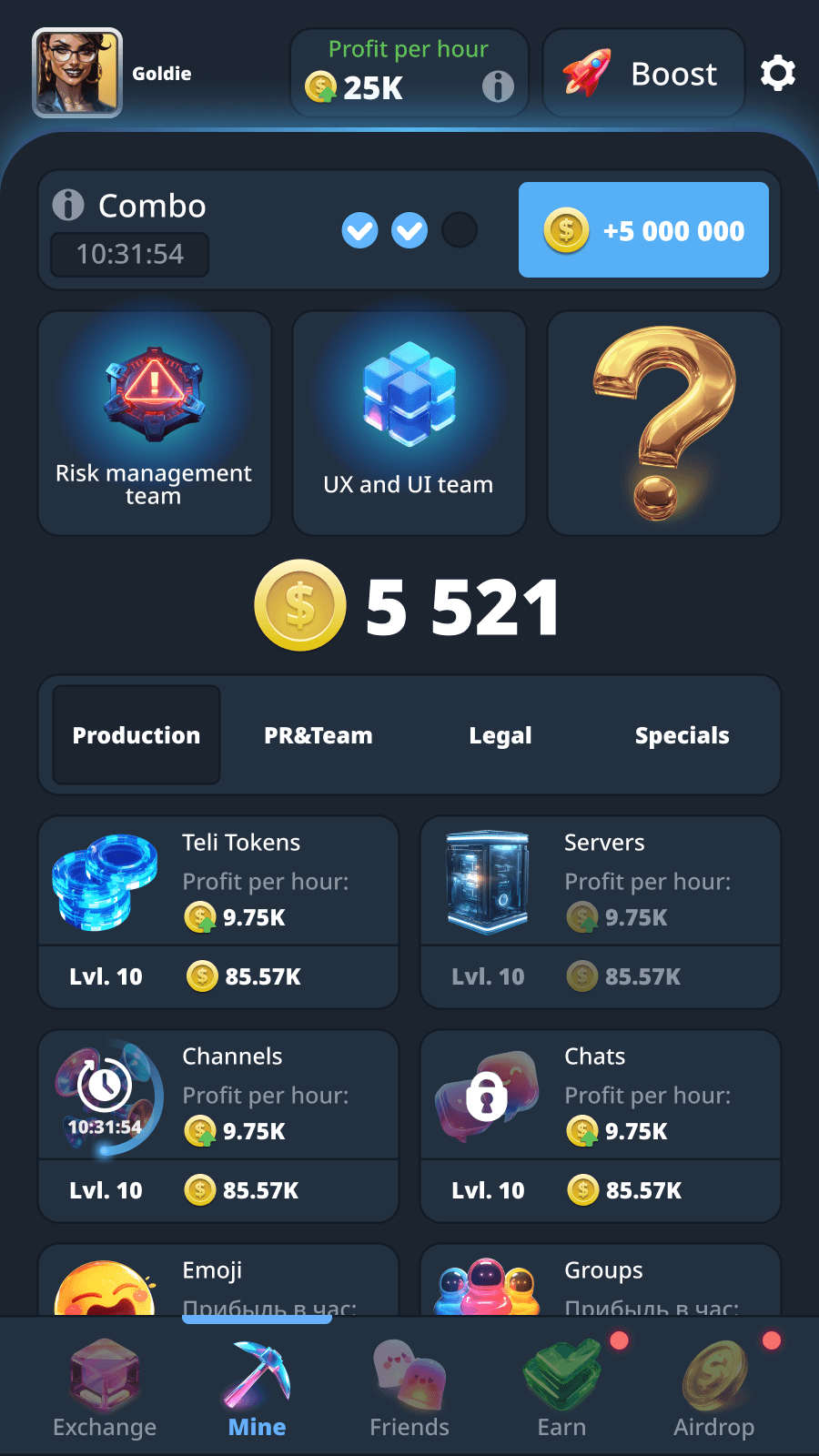Image resolution: width=819 pixels, height=1456 pixels.
Task: Switch to the Legal tab
Action: click(x=500, y=735)
